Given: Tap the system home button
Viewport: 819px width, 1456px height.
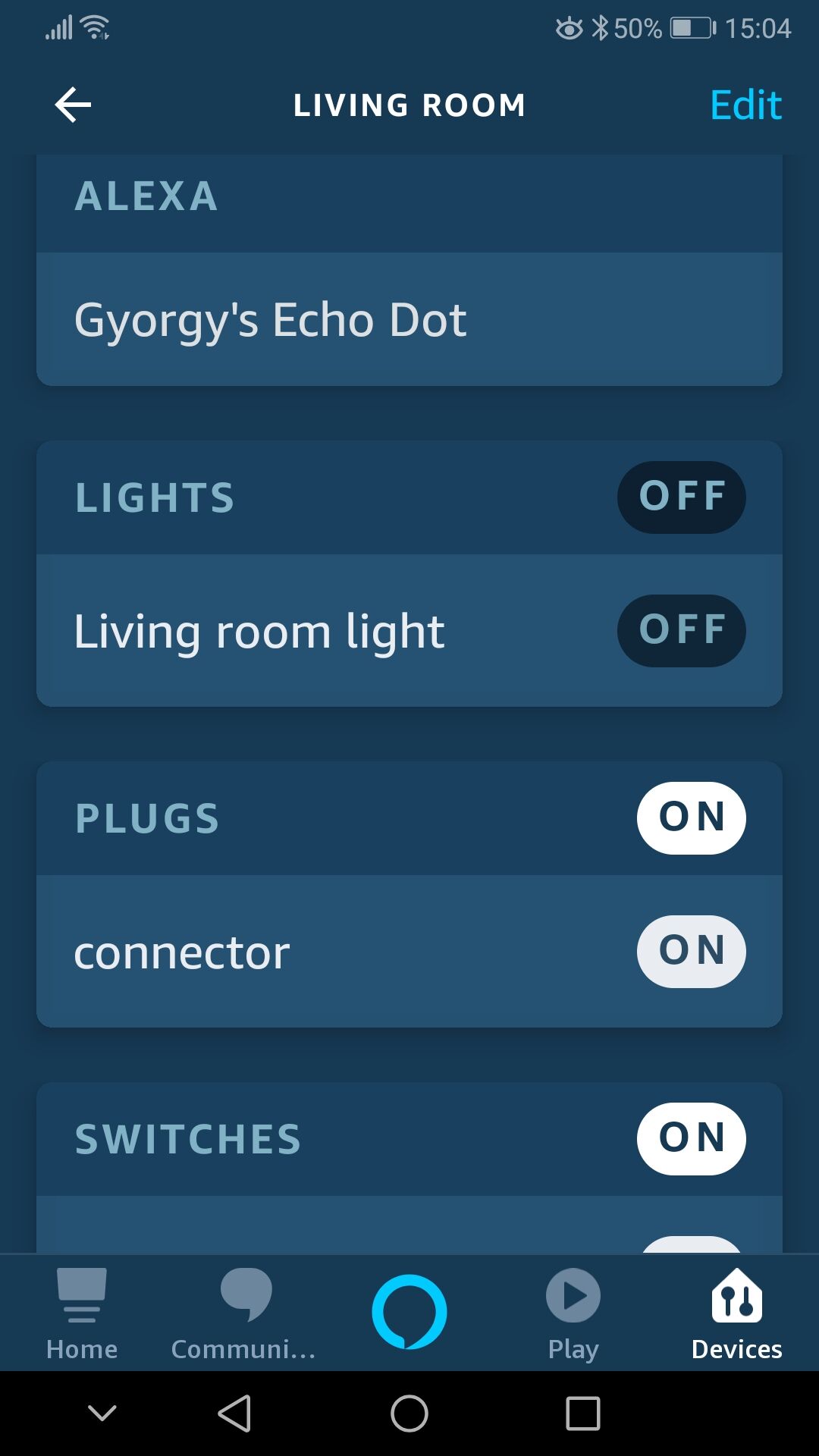Looking at the screenshot, I should 409,1414.
